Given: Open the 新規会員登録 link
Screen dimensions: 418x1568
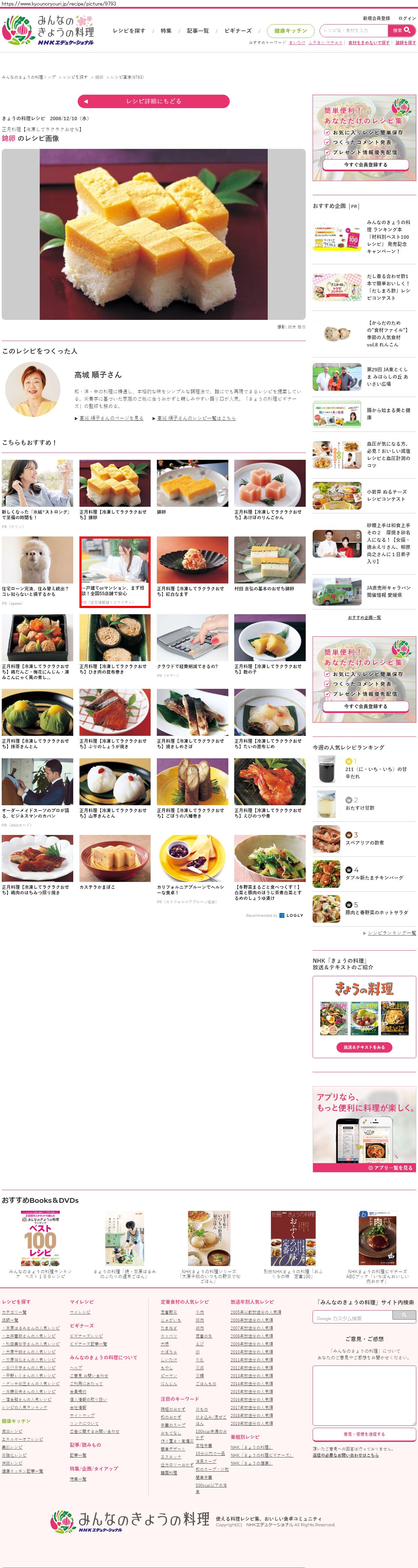Looking at the screenshot, I should pos(376,18).
